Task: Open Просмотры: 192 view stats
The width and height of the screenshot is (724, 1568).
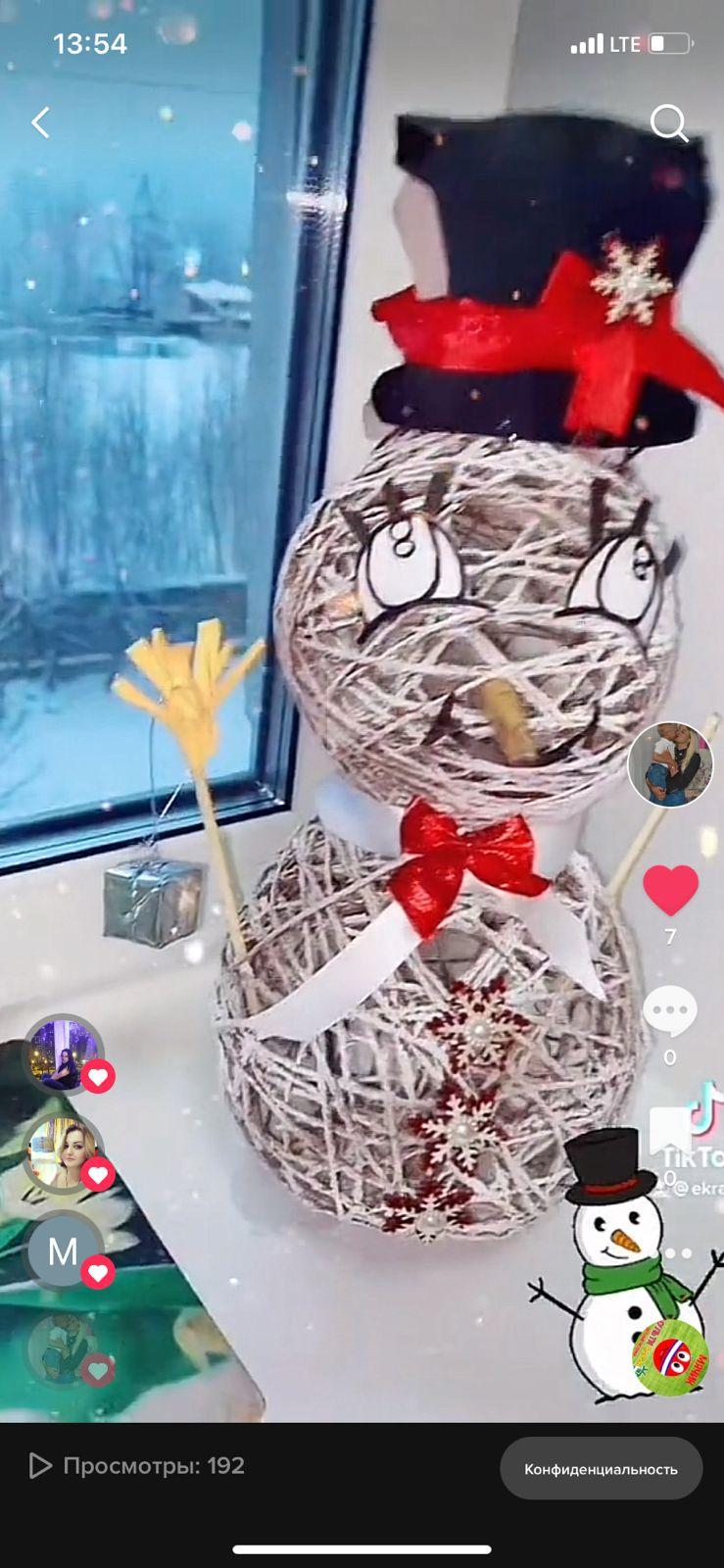Action: coord(137,1466)
